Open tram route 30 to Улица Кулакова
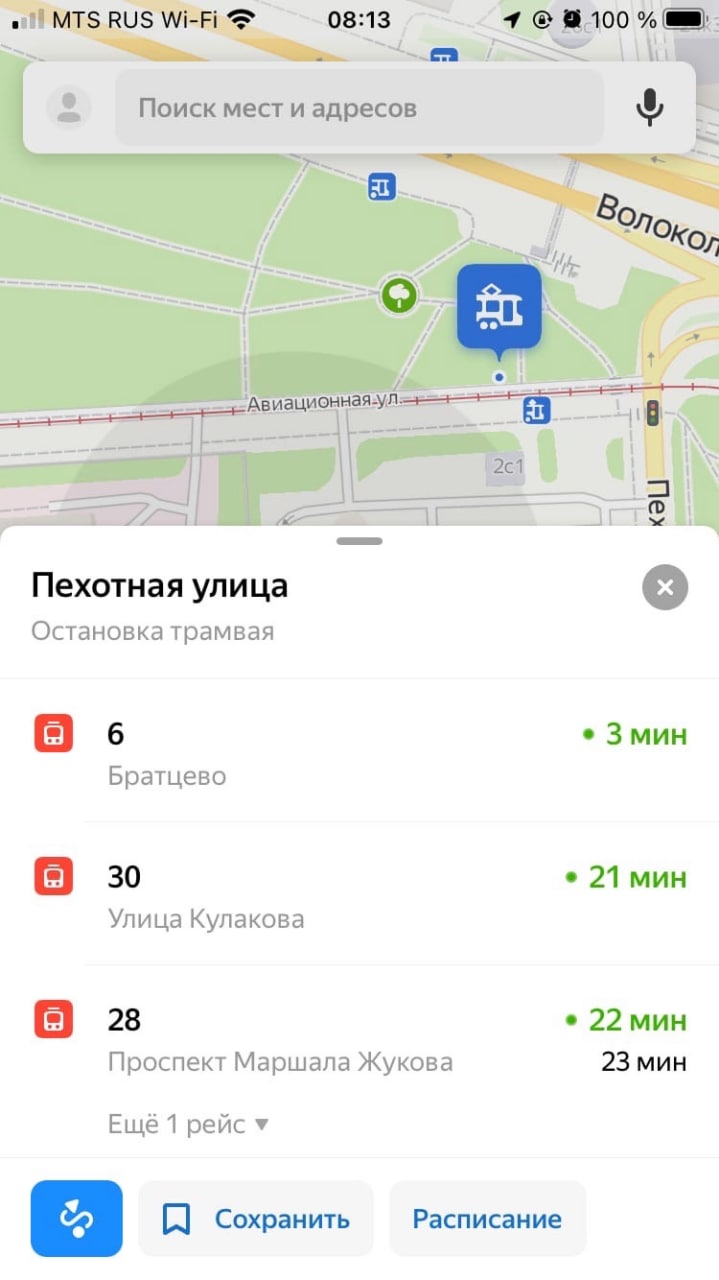719x1280 pixels. pos(359,894)
